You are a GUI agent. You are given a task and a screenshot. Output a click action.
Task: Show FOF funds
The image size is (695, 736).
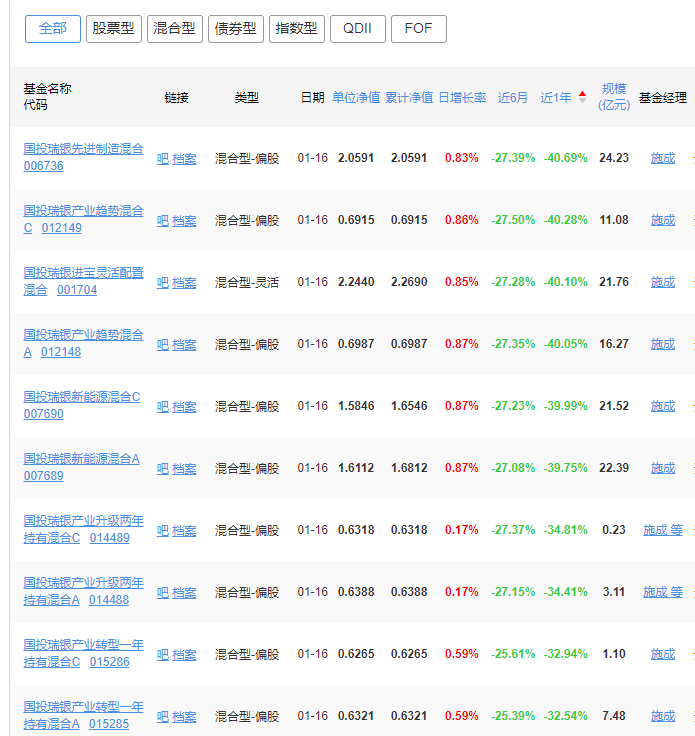pyautogui.click(x=418, y=29)
